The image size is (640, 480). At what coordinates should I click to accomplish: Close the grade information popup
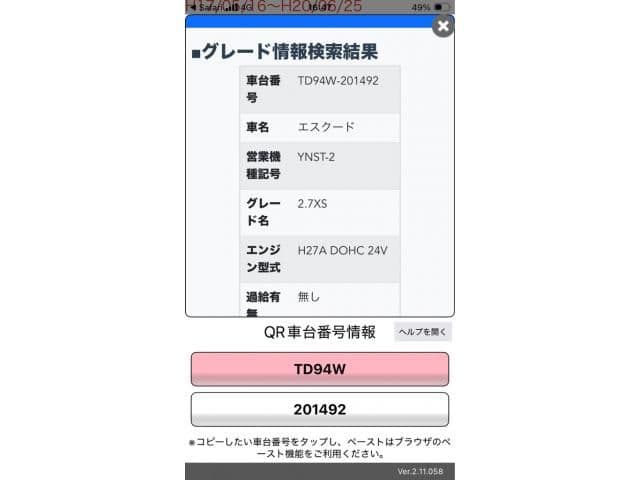[x=442, y=26]
